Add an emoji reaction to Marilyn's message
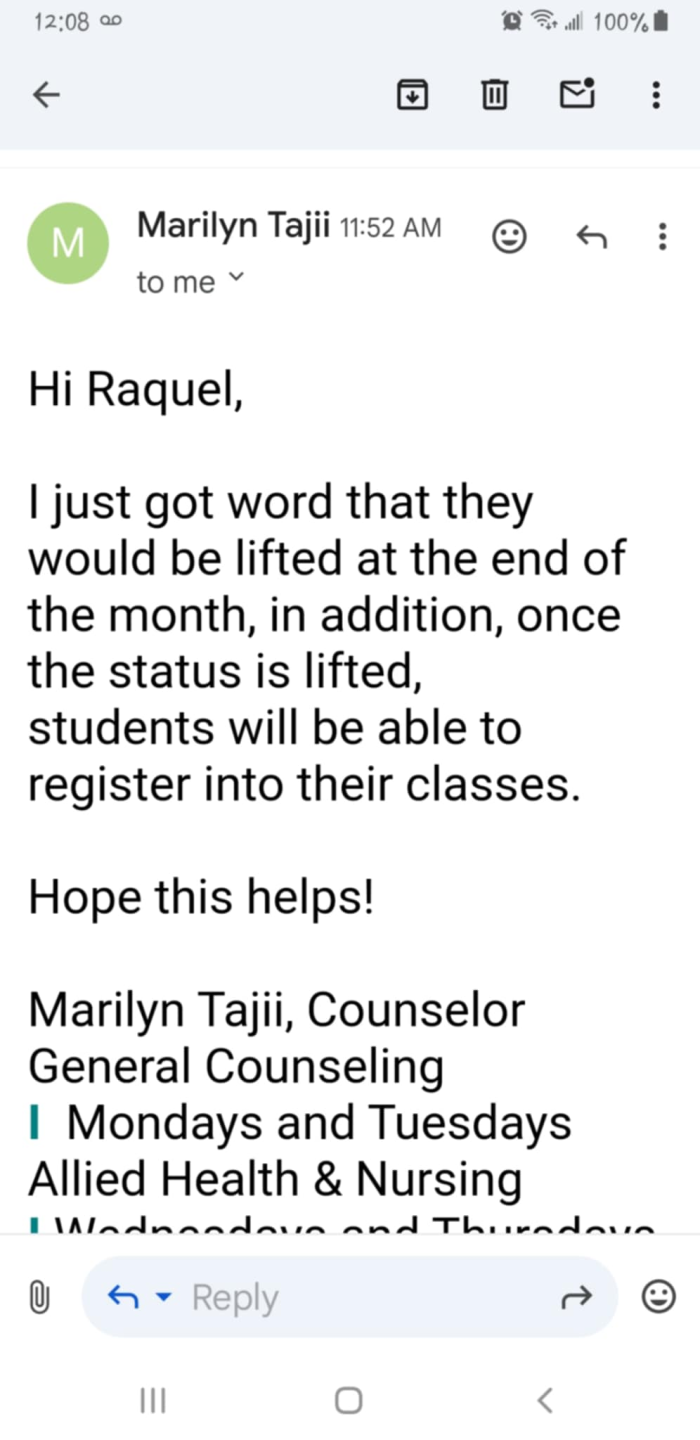Viewport: 700px width, 1440px height. click(510, 237)
